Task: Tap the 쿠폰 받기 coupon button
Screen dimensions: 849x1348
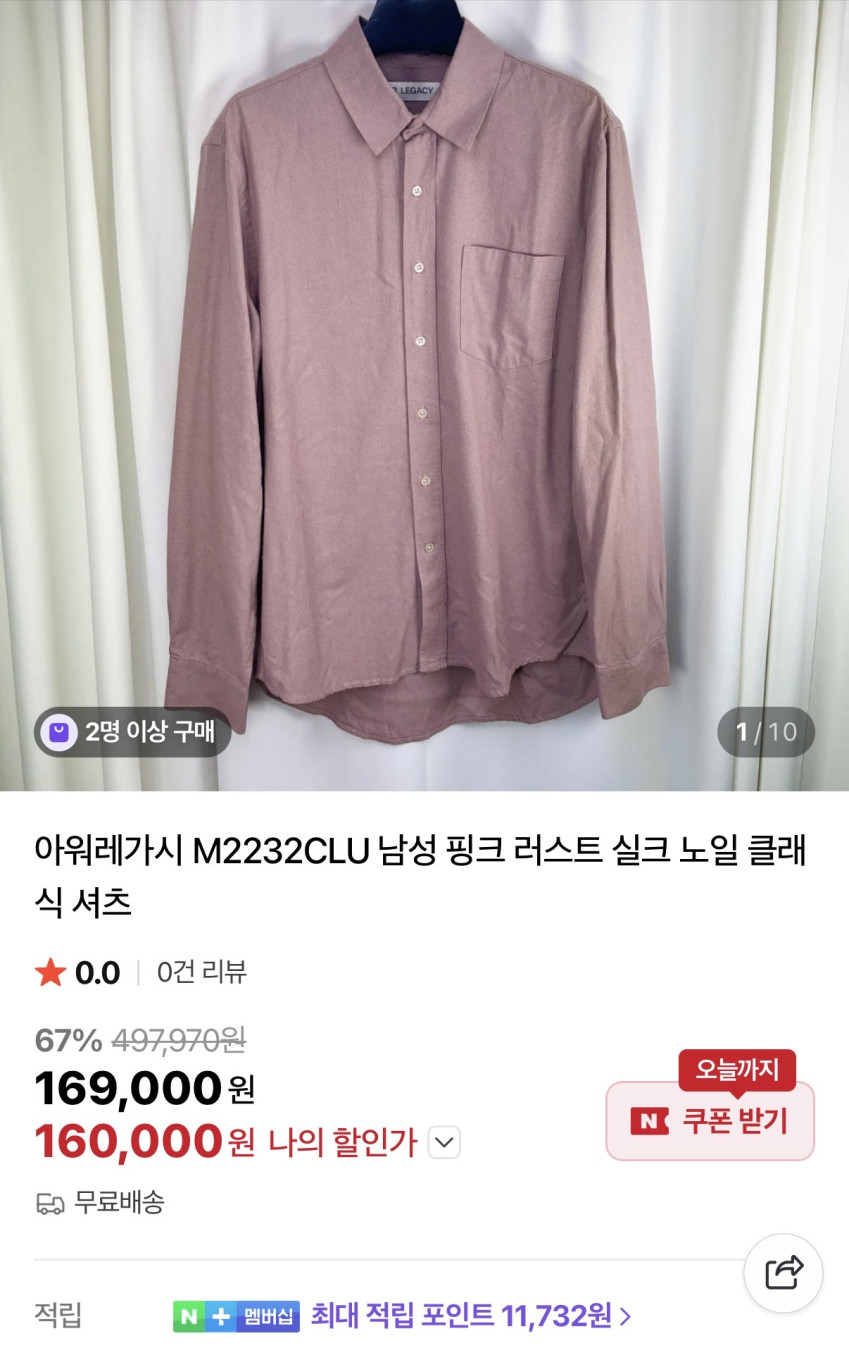Action: coord(710,1121)
